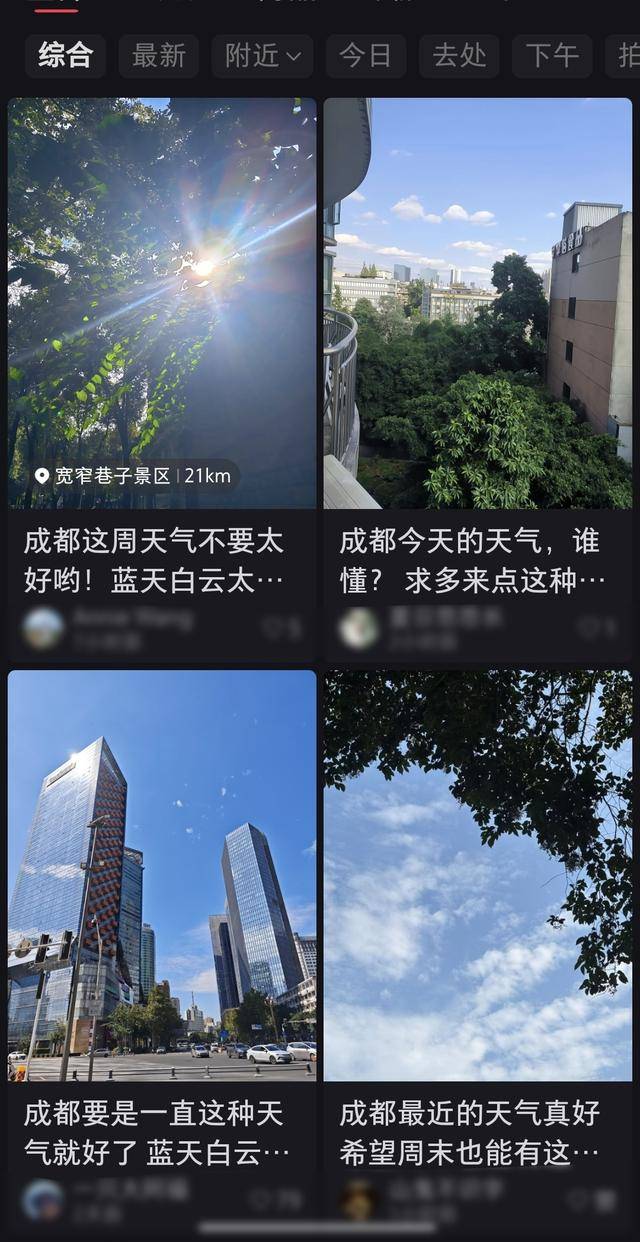640x1242 pixels.
Task: Choose the 去处 filter chip
Action: click(x=458, y=56)
